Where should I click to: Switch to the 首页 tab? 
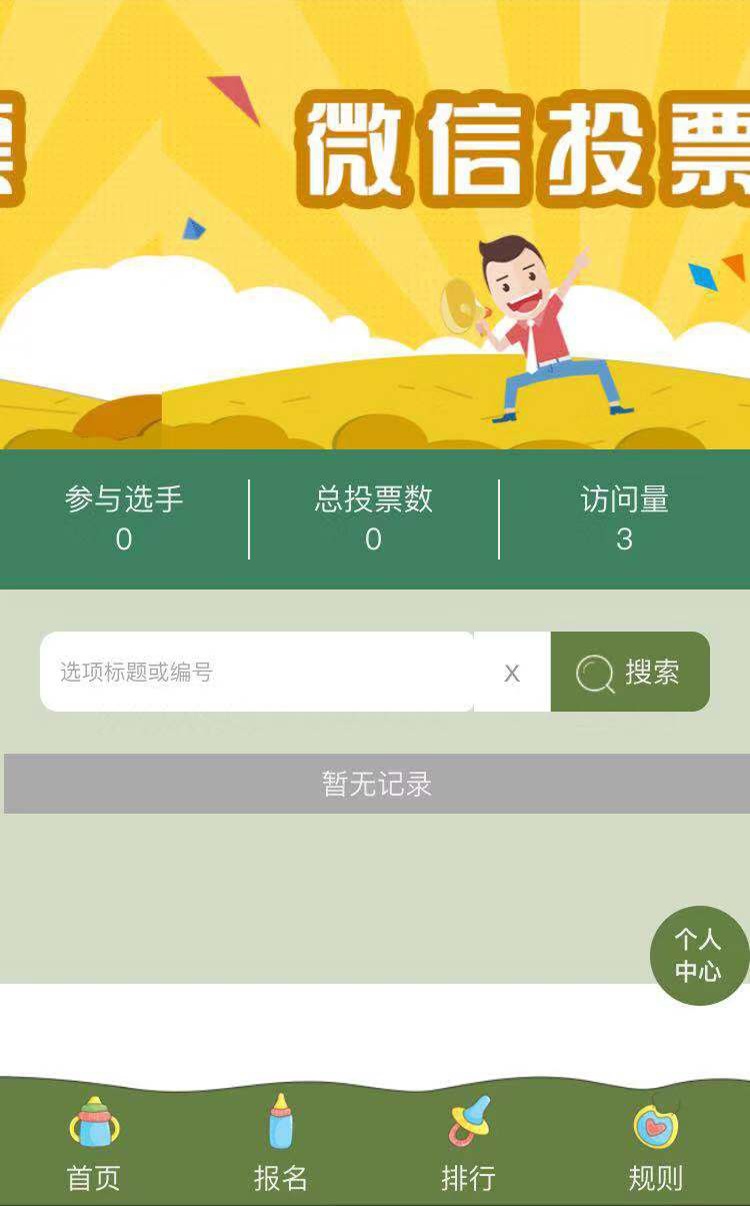(94, 1145)
